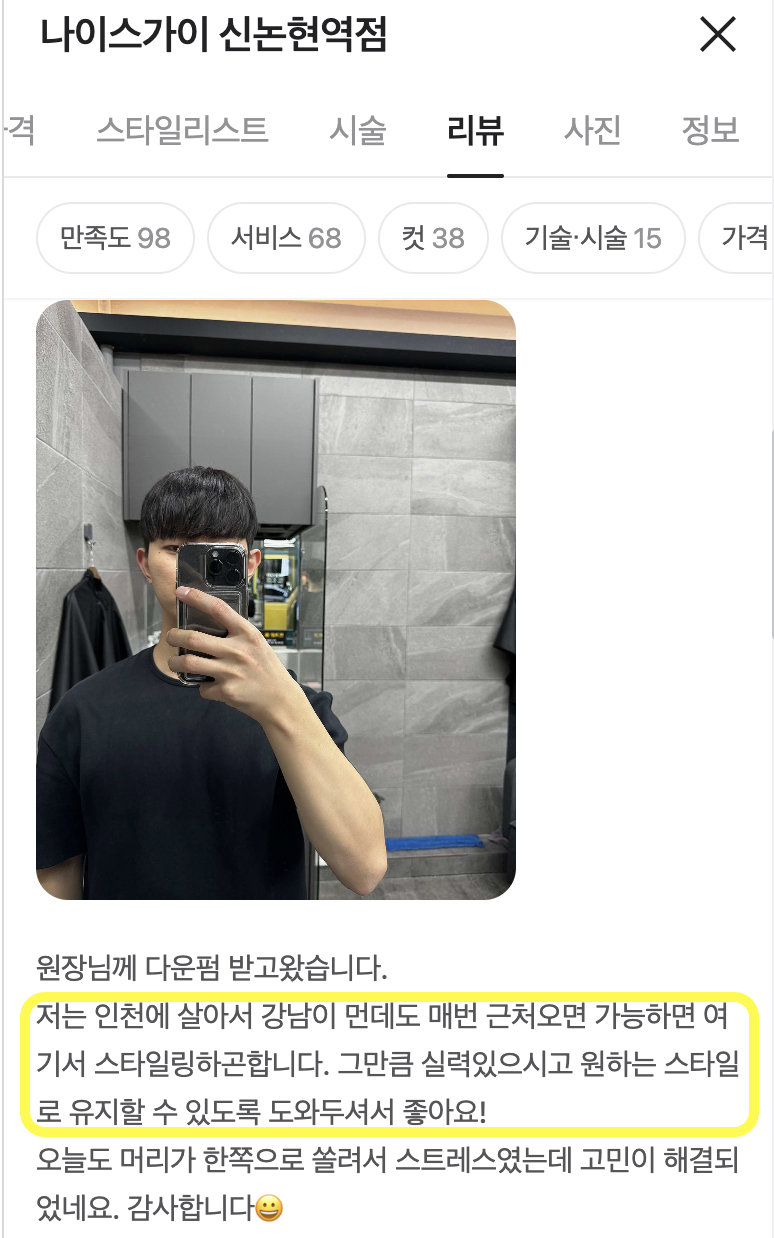The height and width of the screenshot is (1238, 774).
Task: Switch to the 정보 tab
Action: 710,130
